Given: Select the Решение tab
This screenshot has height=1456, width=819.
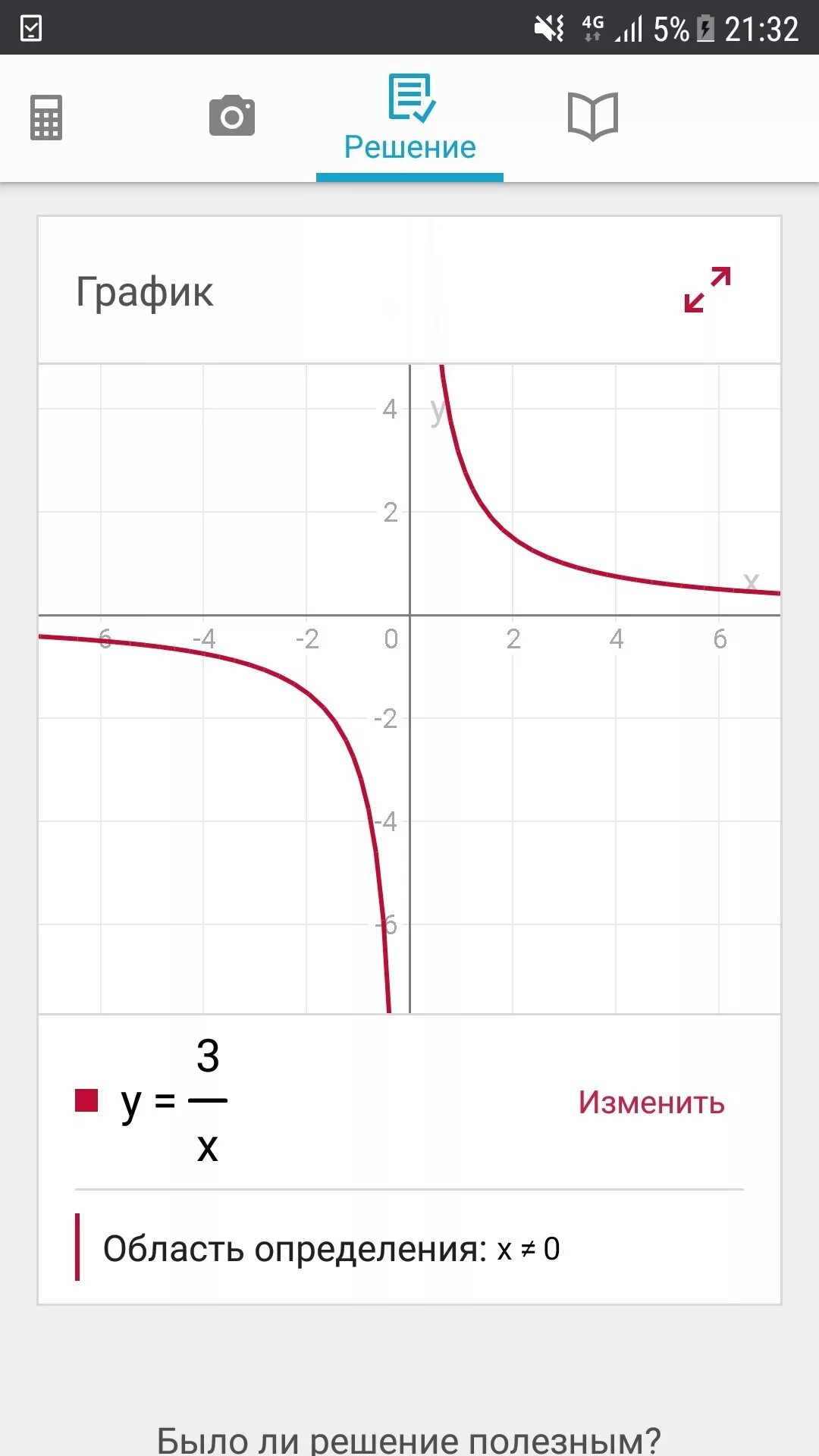Looking at the screenshot, I should (x=409, y=118).
